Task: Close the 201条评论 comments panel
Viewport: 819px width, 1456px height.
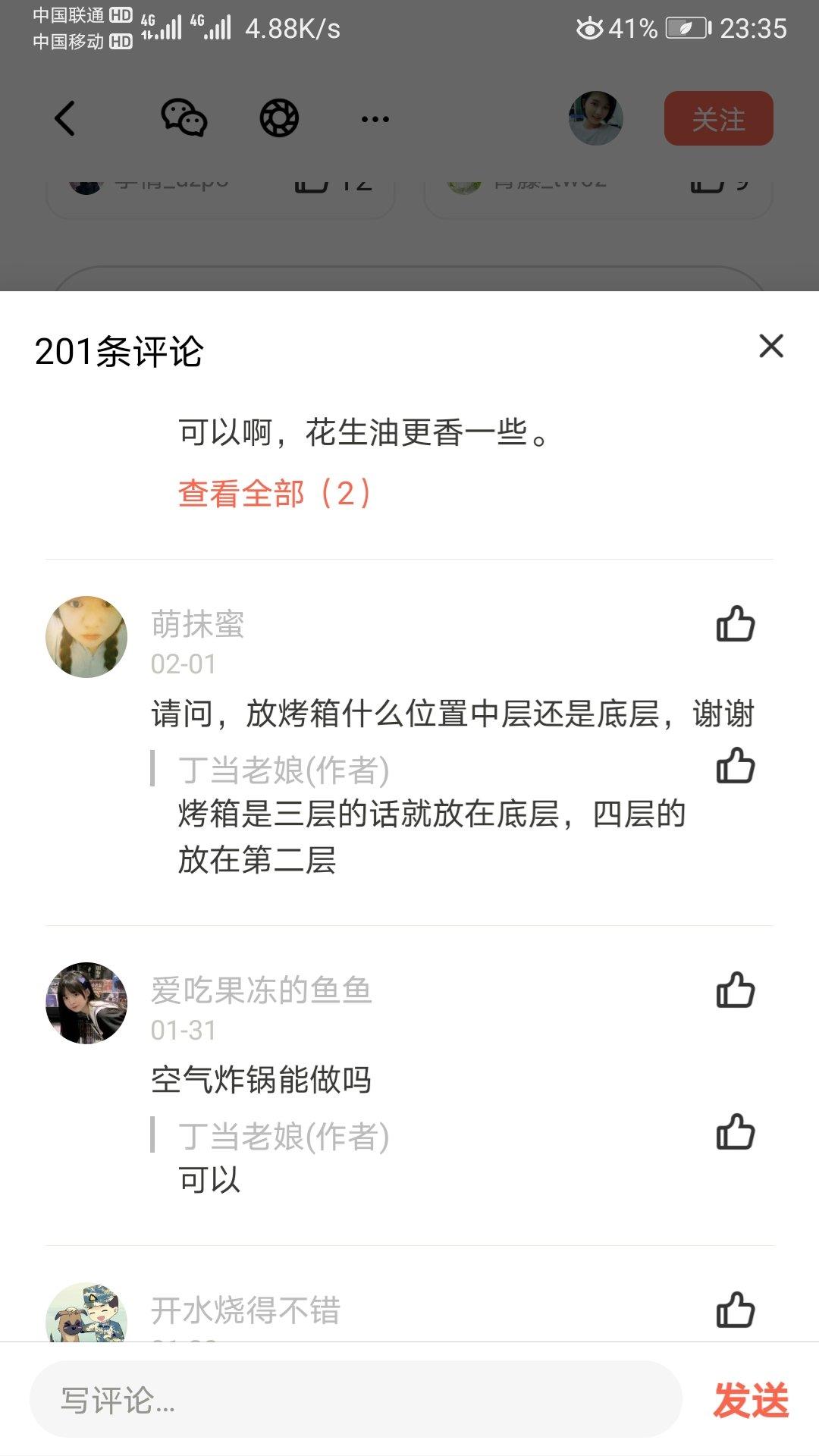Action: click(771, 347)
